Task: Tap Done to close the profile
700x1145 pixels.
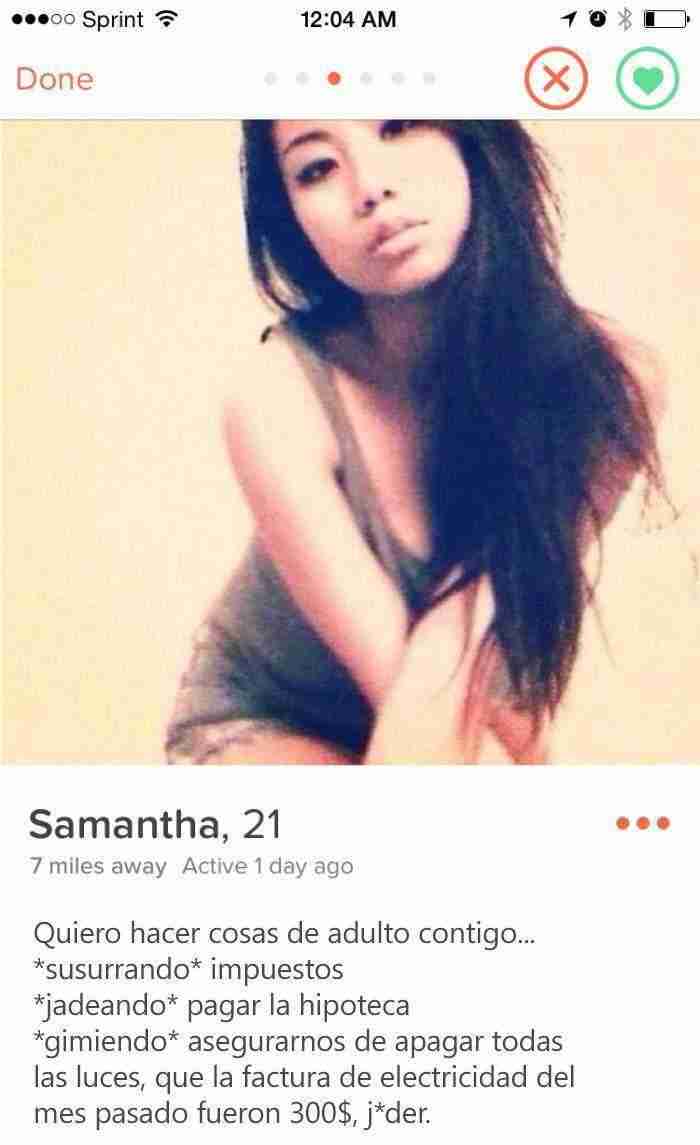Action: [55, 79]
